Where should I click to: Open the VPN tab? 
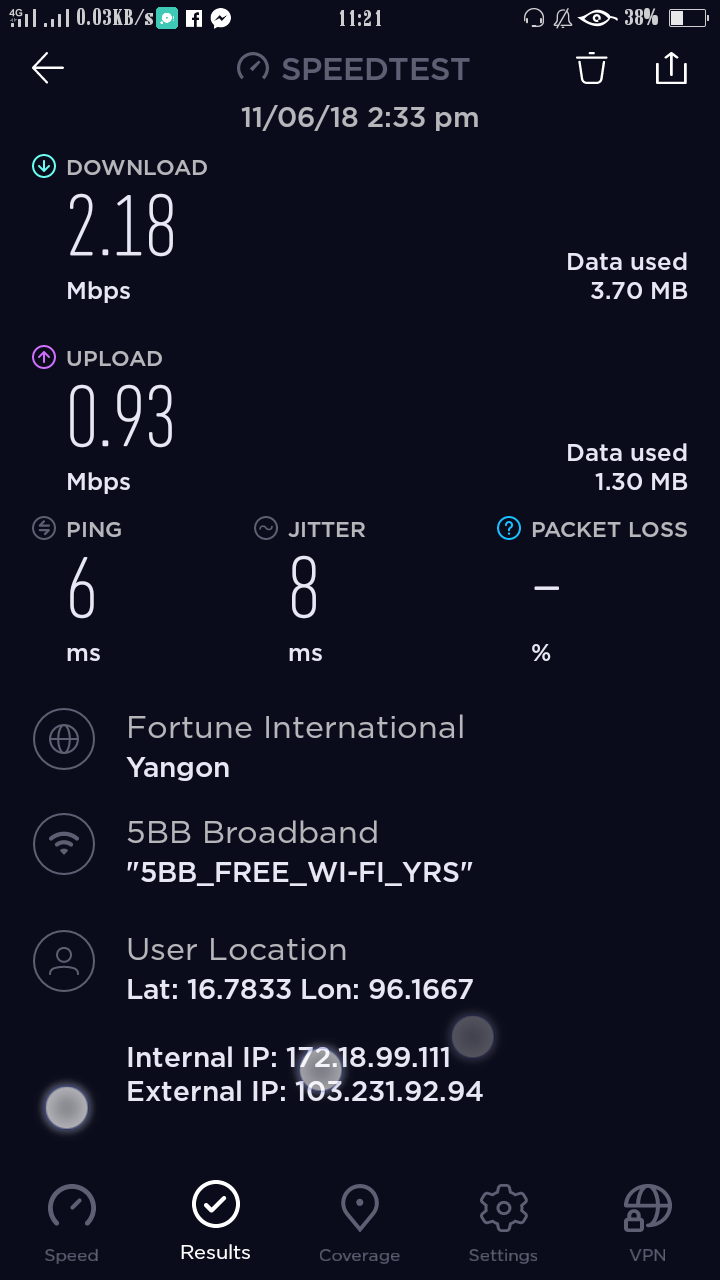point(647,1223)
